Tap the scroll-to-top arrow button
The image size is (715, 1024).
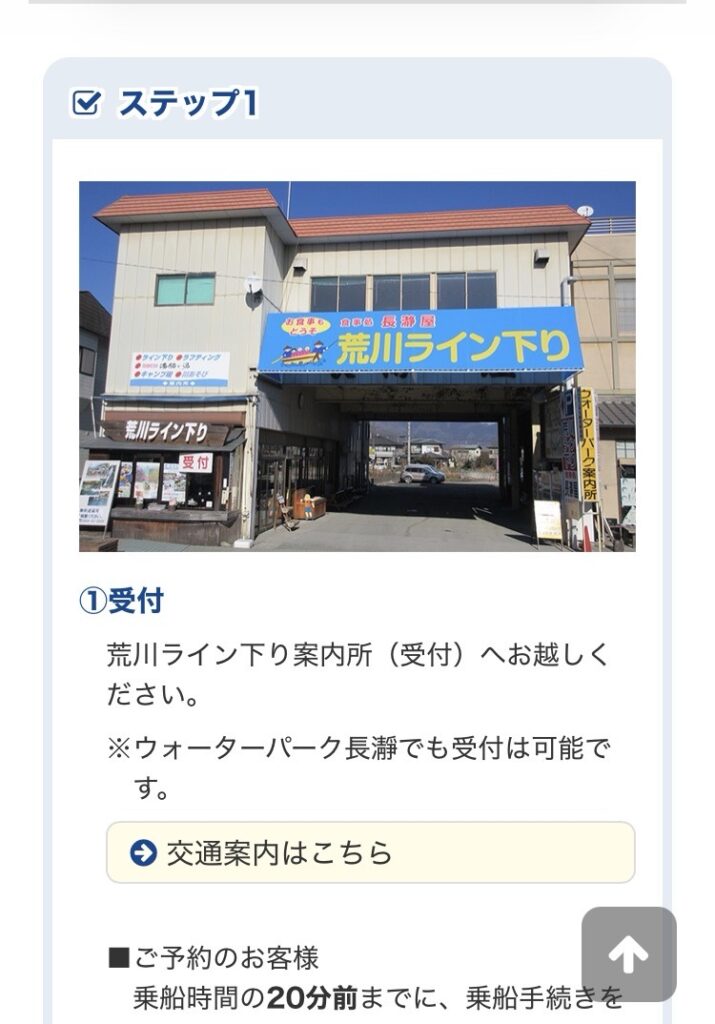(x=629, y=954)
